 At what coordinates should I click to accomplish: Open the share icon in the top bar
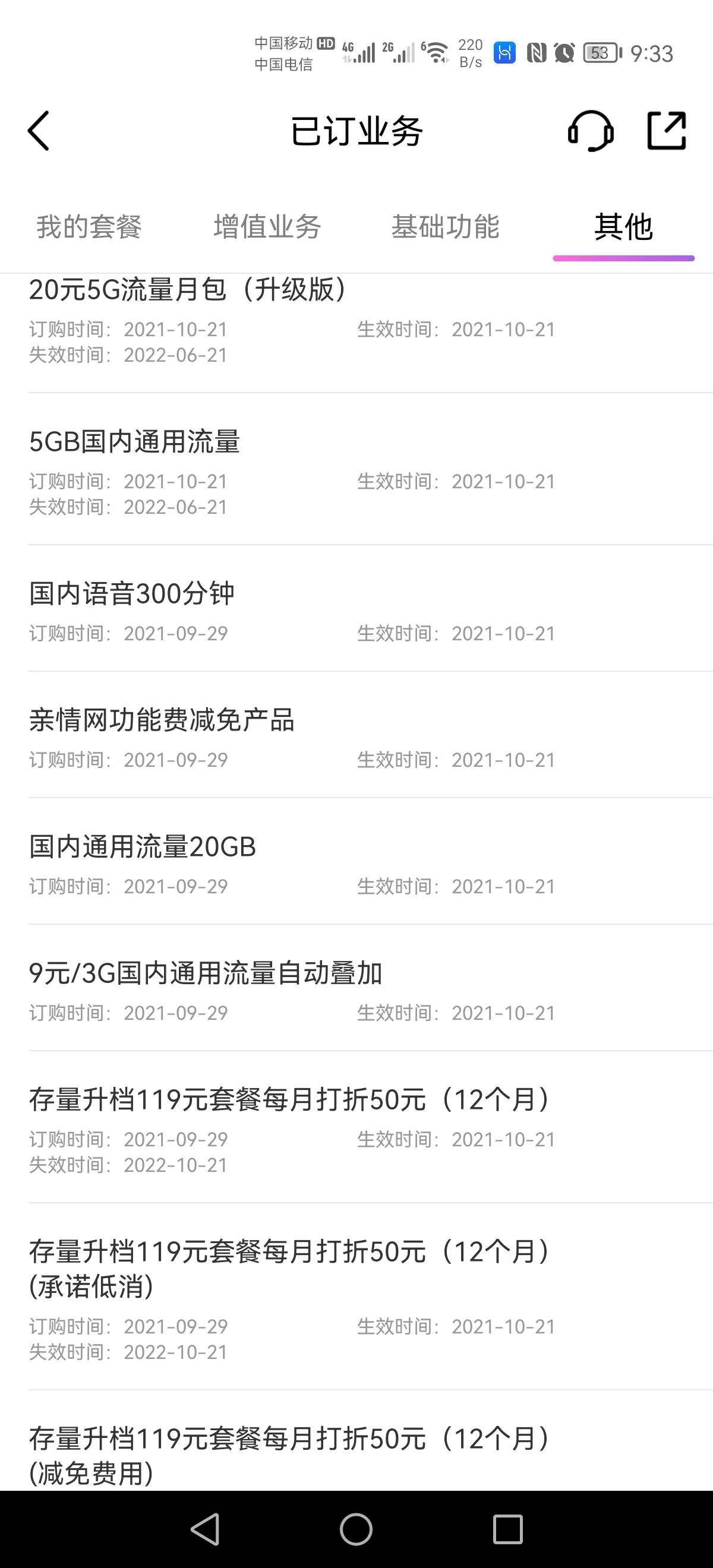[x=667, y=129]
